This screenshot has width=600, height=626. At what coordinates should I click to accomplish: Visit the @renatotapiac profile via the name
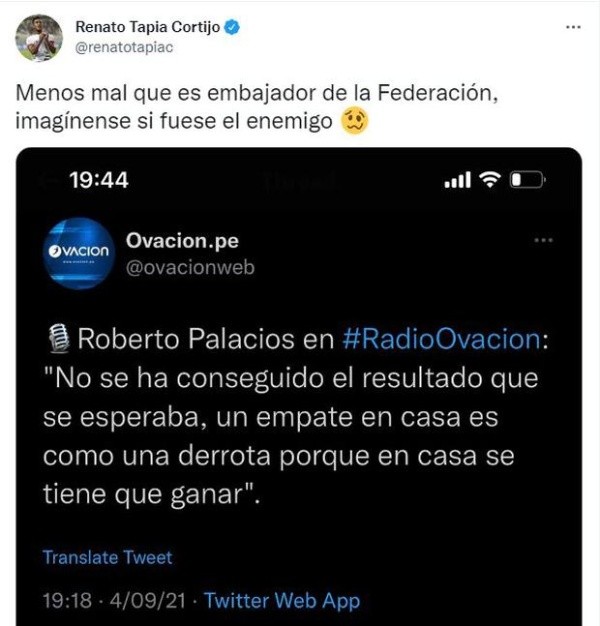(x=146, y=27)
